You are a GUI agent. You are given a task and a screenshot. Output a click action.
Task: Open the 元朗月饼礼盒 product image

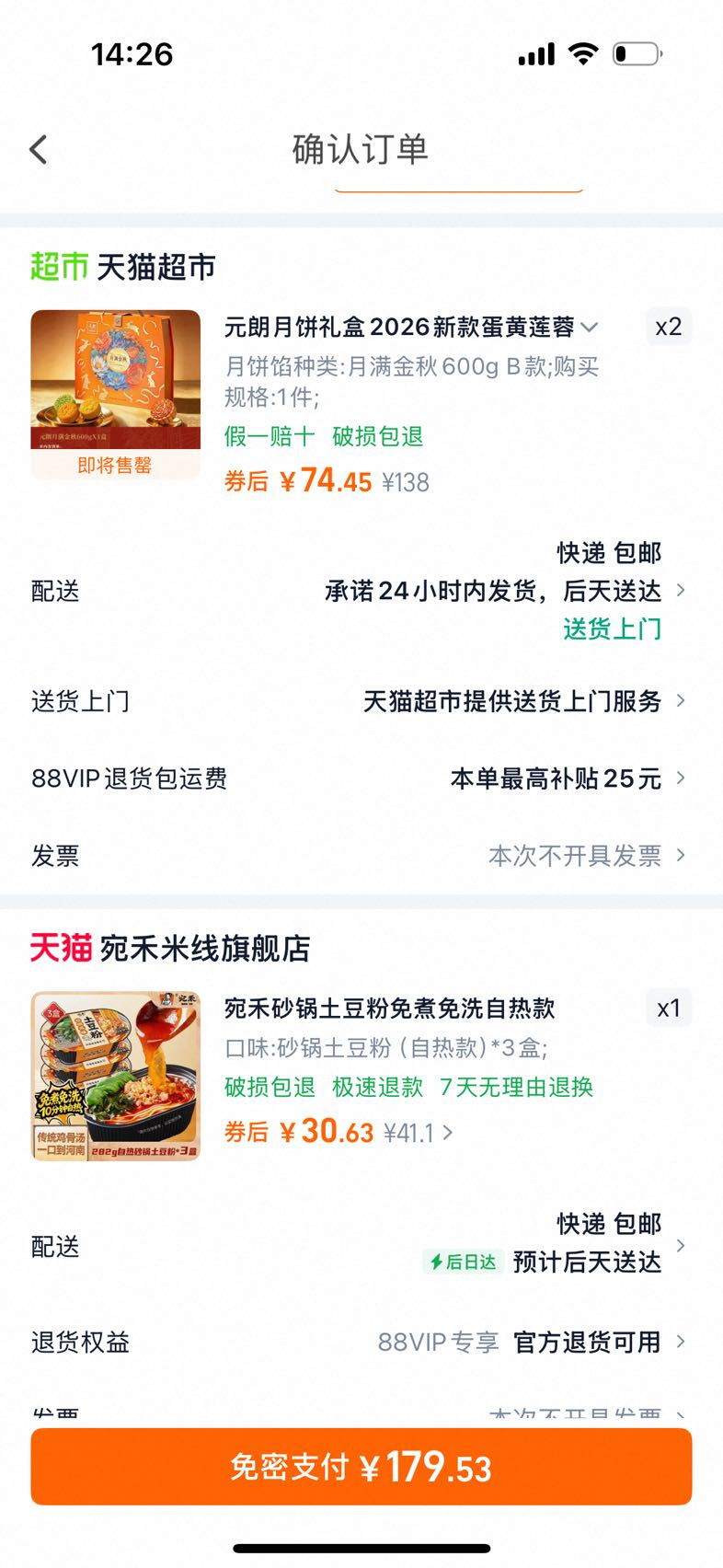[x=116, y=394]
